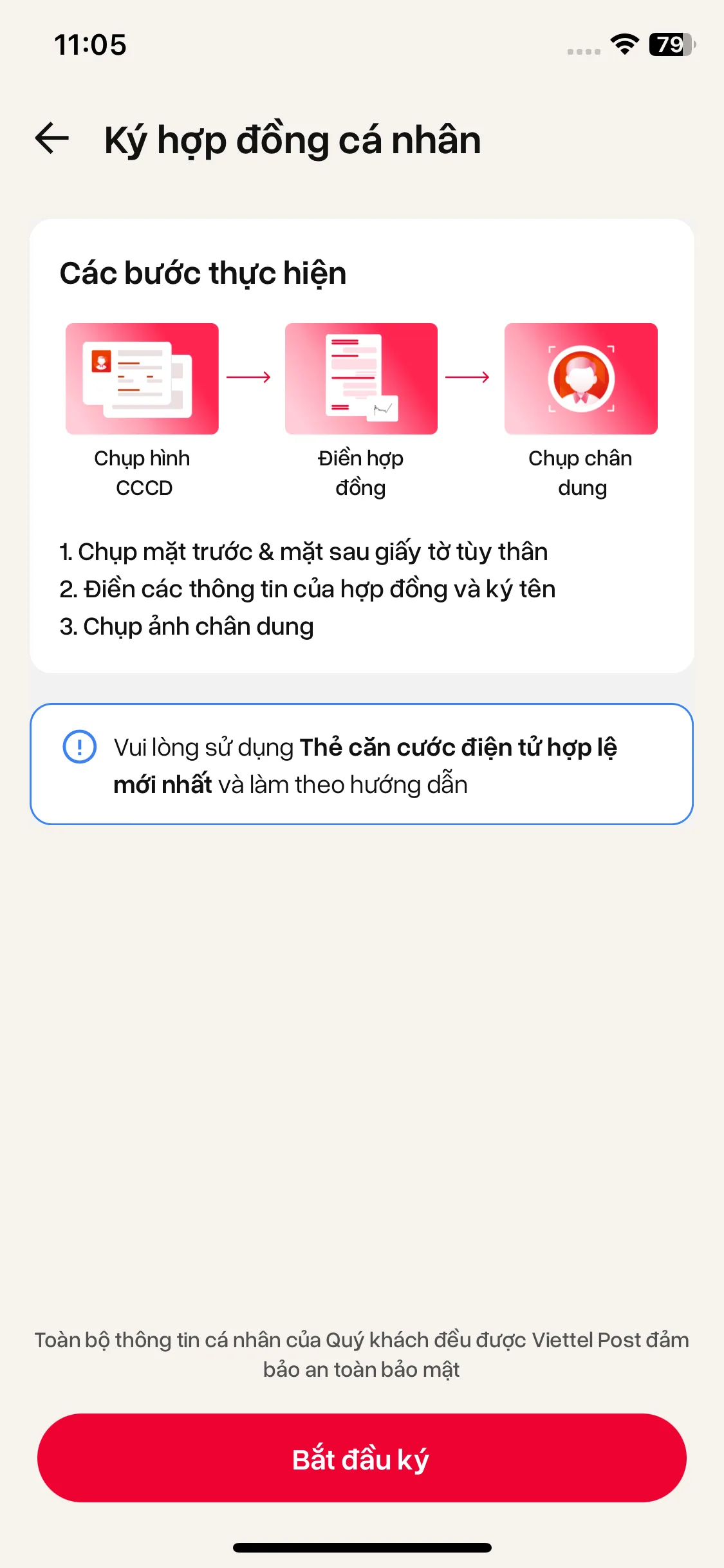Image resolution: width=724 pixels, height=1568 pixels.
Task: Tap the arrow between step one and two
Action: (251, 378)
